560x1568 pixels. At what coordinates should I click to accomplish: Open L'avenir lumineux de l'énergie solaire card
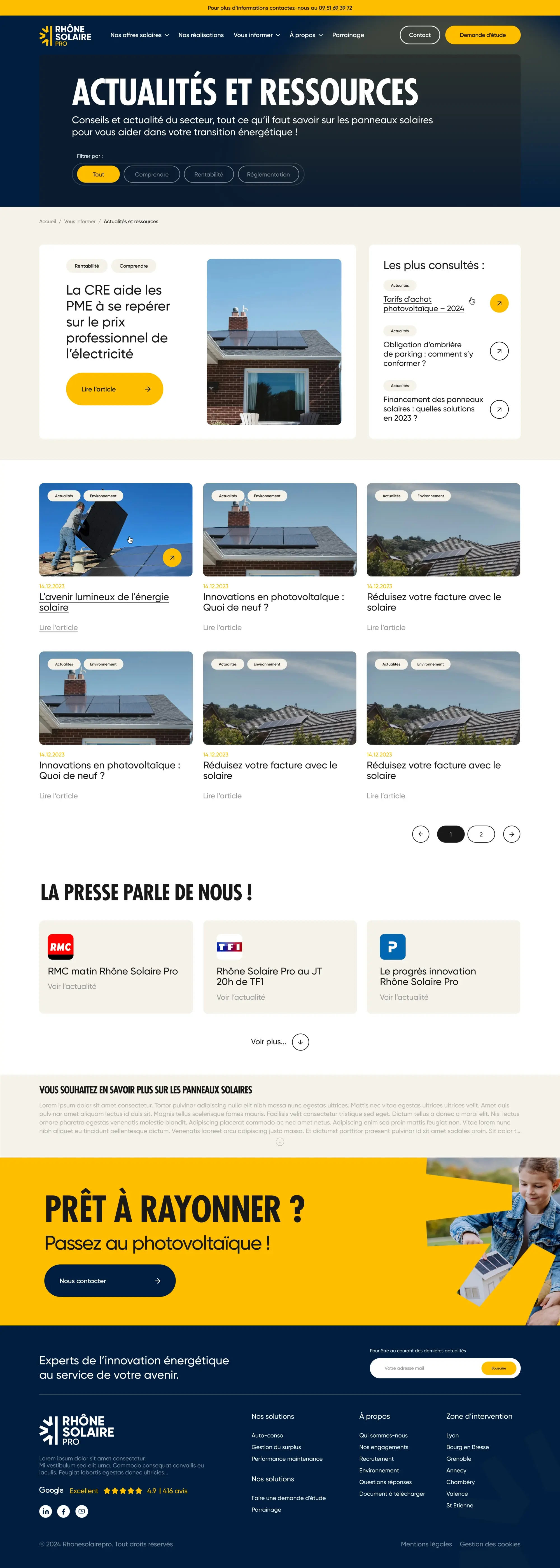coord(104,602)
